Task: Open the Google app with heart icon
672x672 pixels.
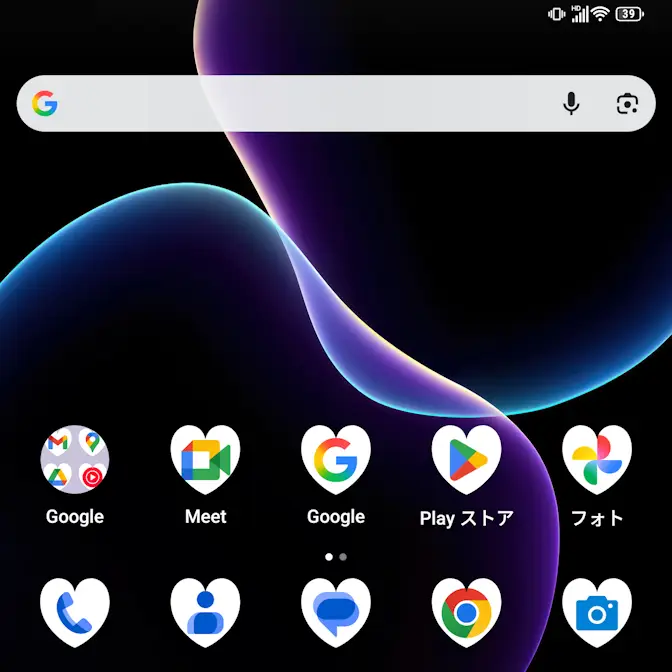Action: [336, 461]
